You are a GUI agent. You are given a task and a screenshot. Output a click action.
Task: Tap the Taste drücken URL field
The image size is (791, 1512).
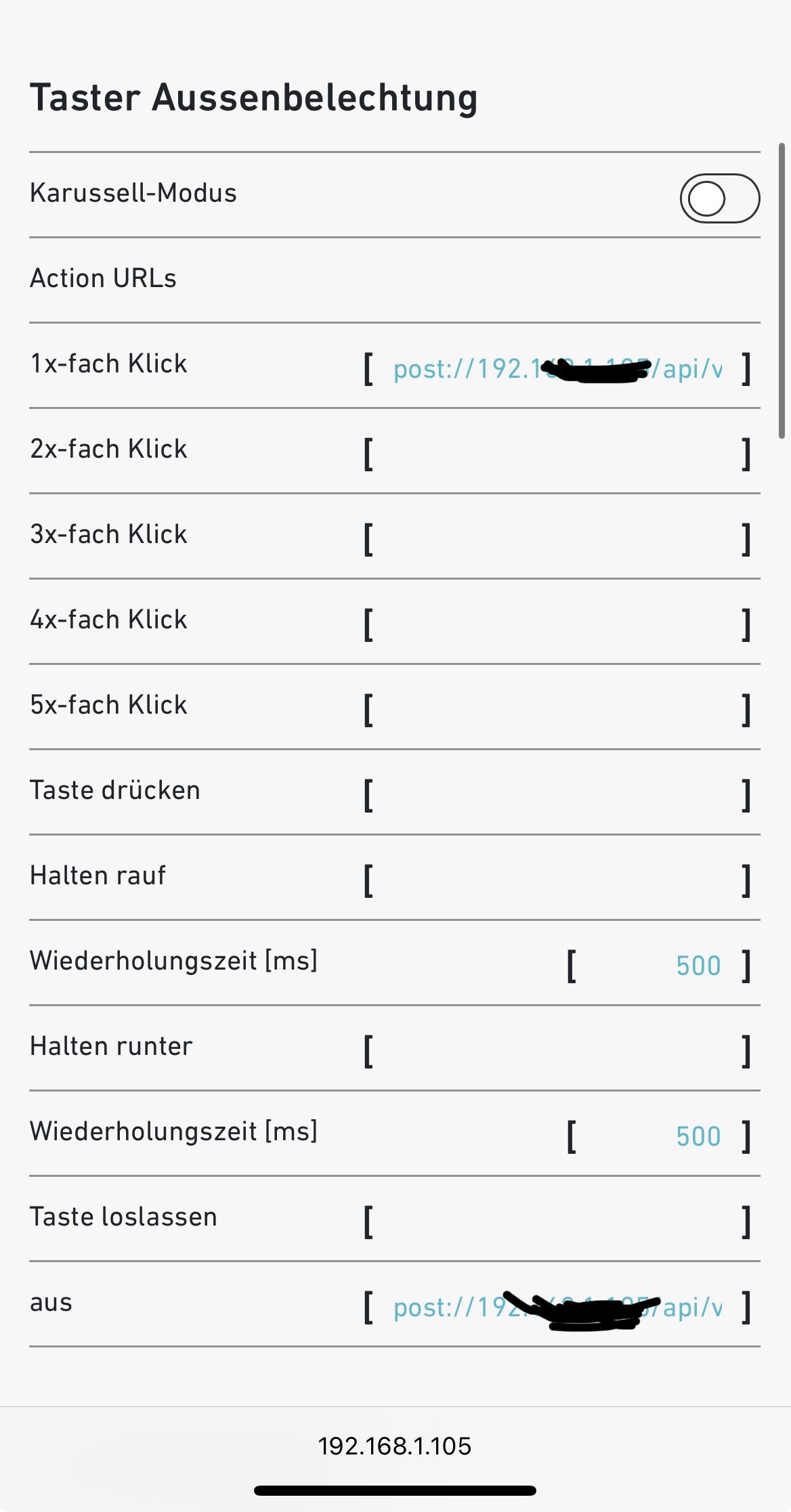pyautogui.click(x=557, y=796)
